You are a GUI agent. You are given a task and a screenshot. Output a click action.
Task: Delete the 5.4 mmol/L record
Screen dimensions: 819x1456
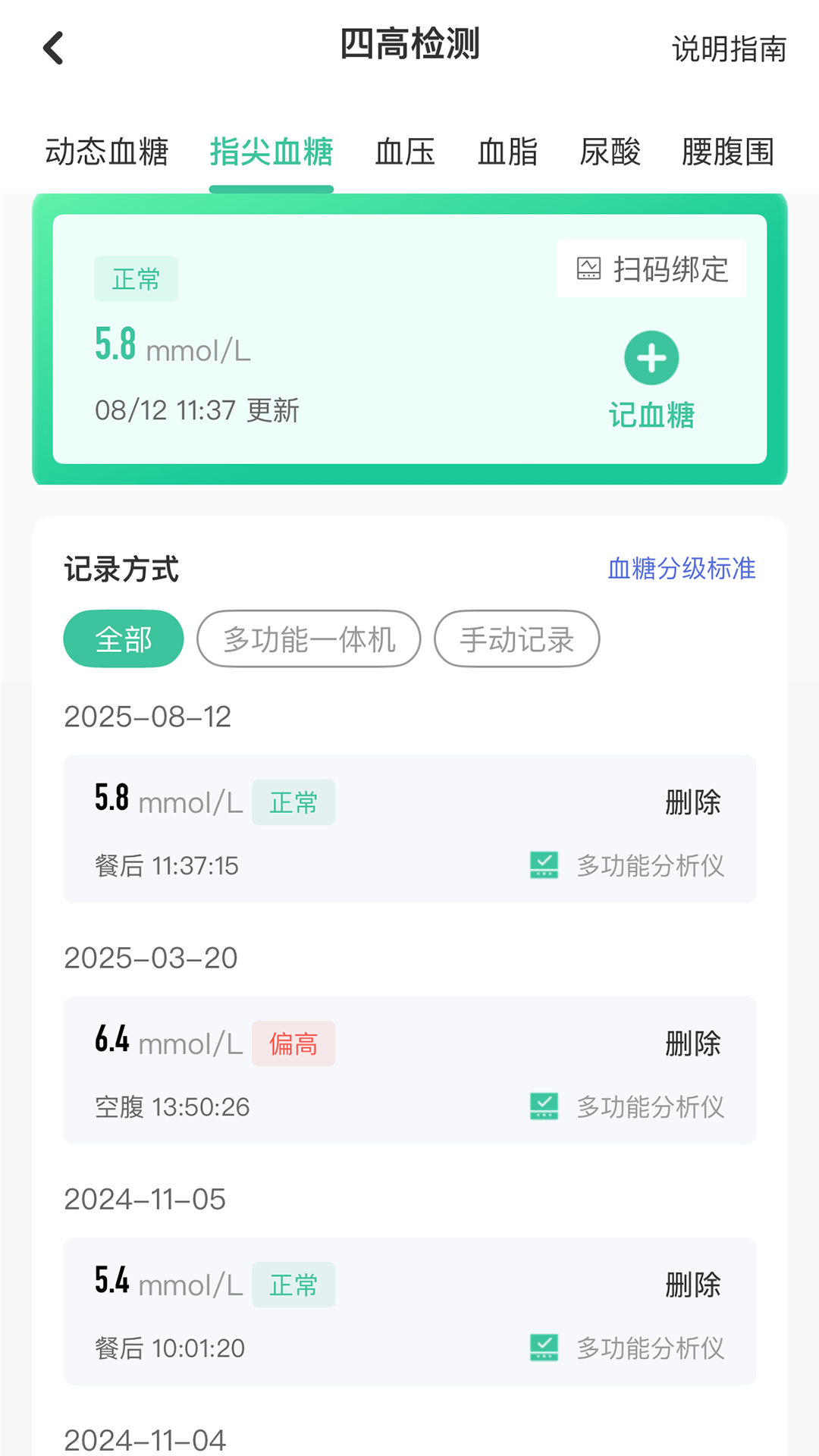point(692,1285)
